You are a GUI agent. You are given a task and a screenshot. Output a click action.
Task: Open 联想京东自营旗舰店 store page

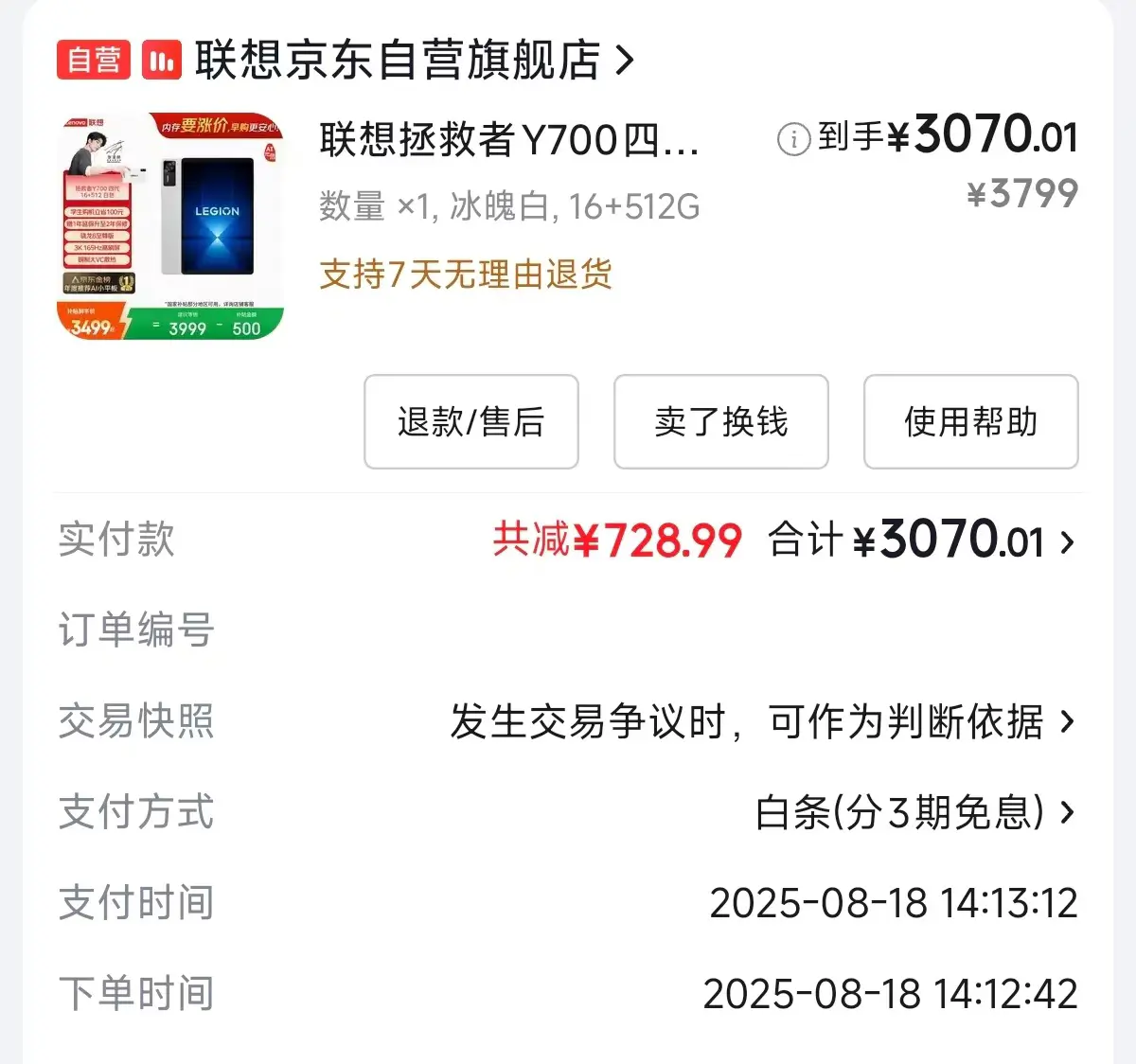(398, 61)
